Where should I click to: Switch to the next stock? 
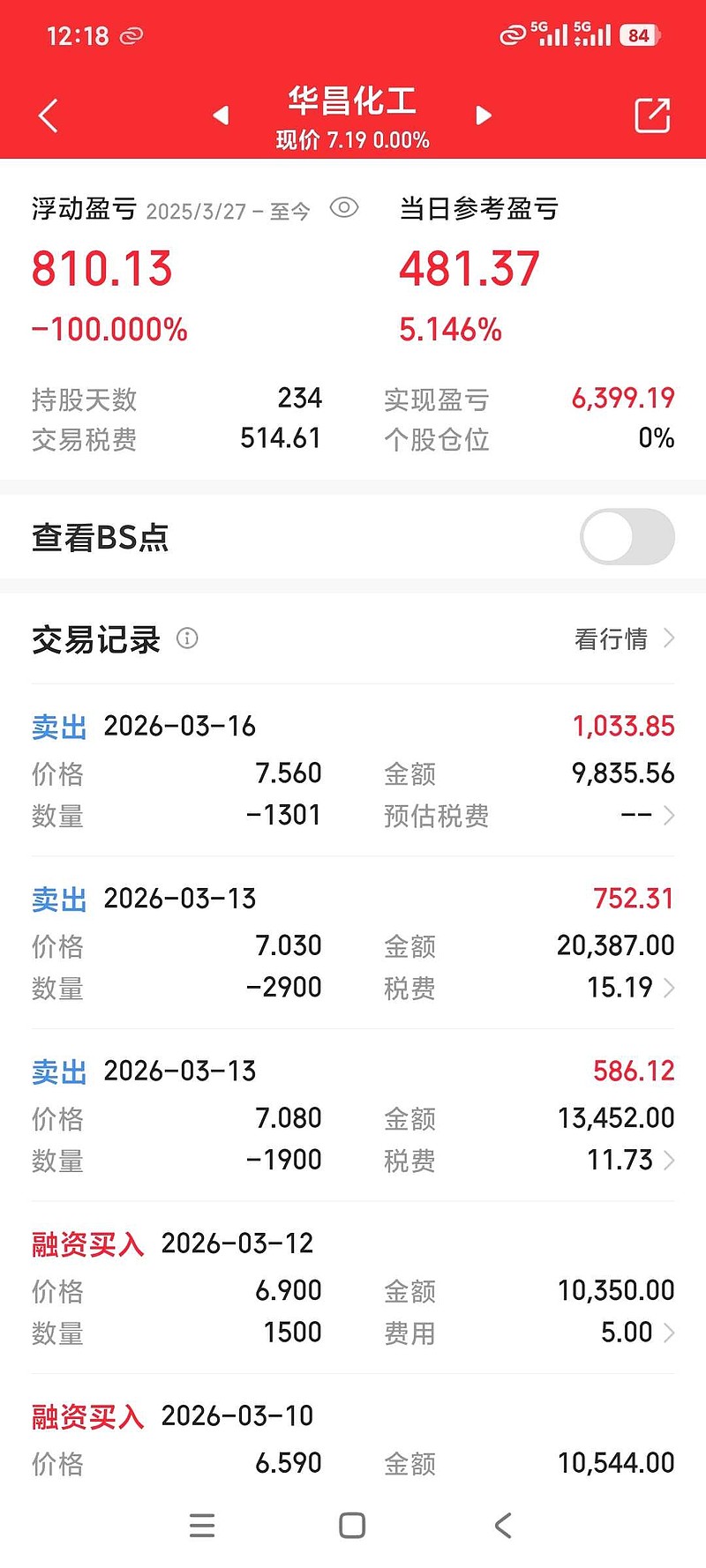point(483,116)
